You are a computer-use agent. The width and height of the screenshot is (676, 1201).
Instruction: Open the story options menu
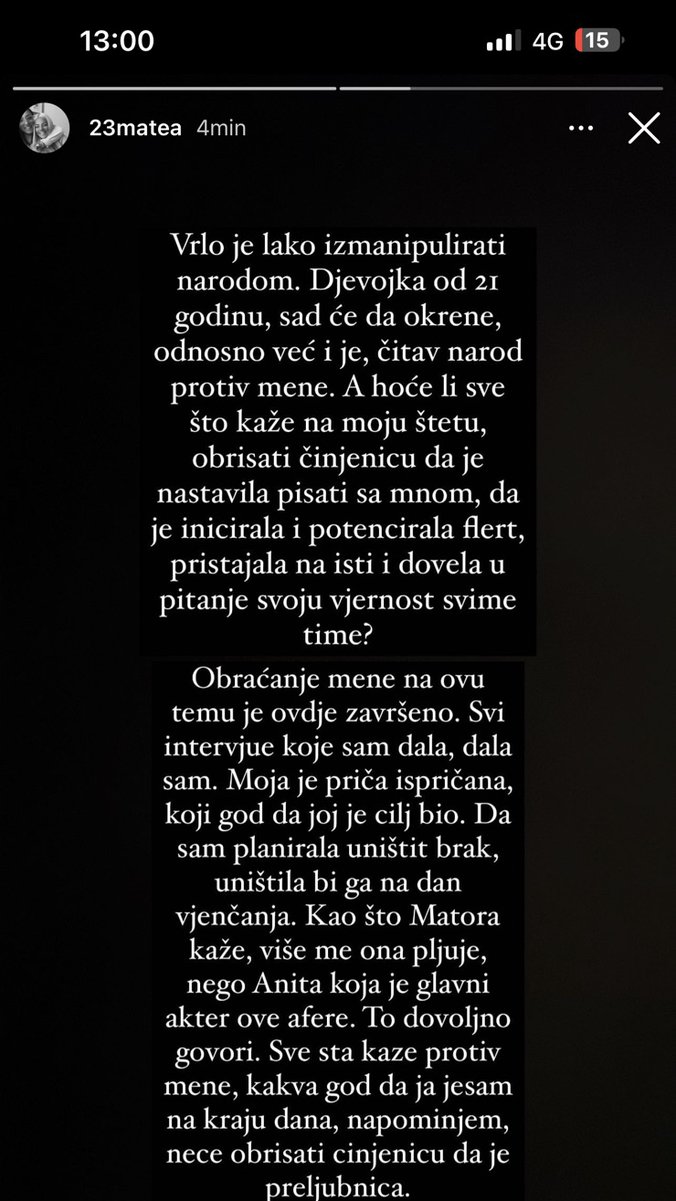click(x=580, y=129)
